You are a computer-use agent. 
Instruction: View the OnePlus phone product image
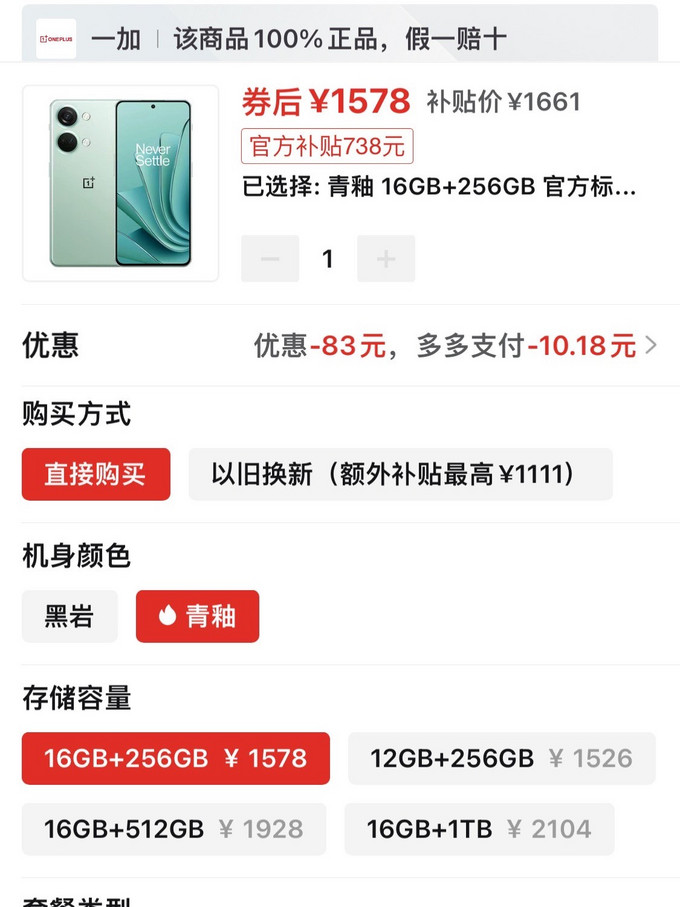(121, 183)
